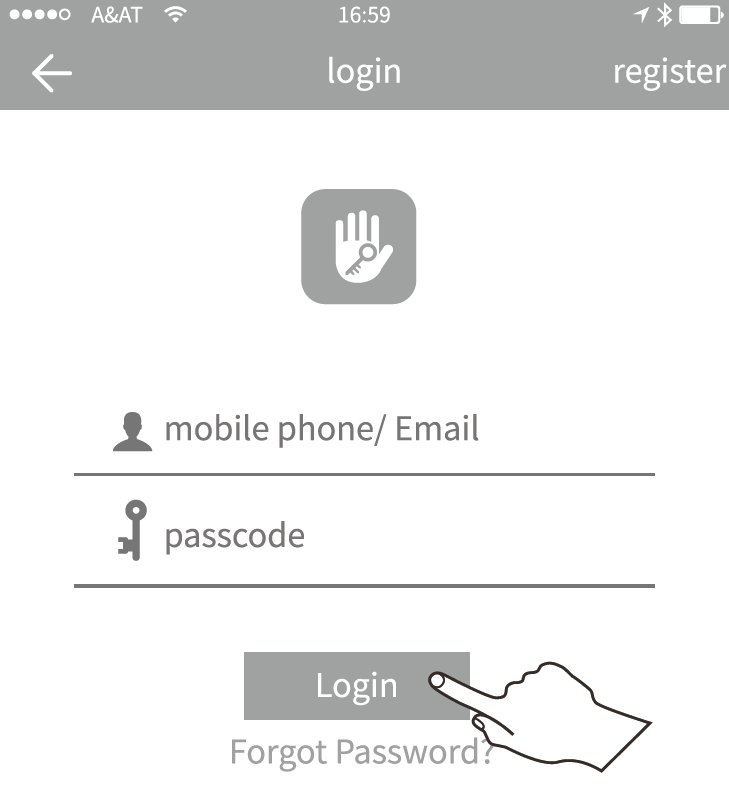729x798 pixels.
Task: Tap the underline below the passcode field
Action: point(364,578)
